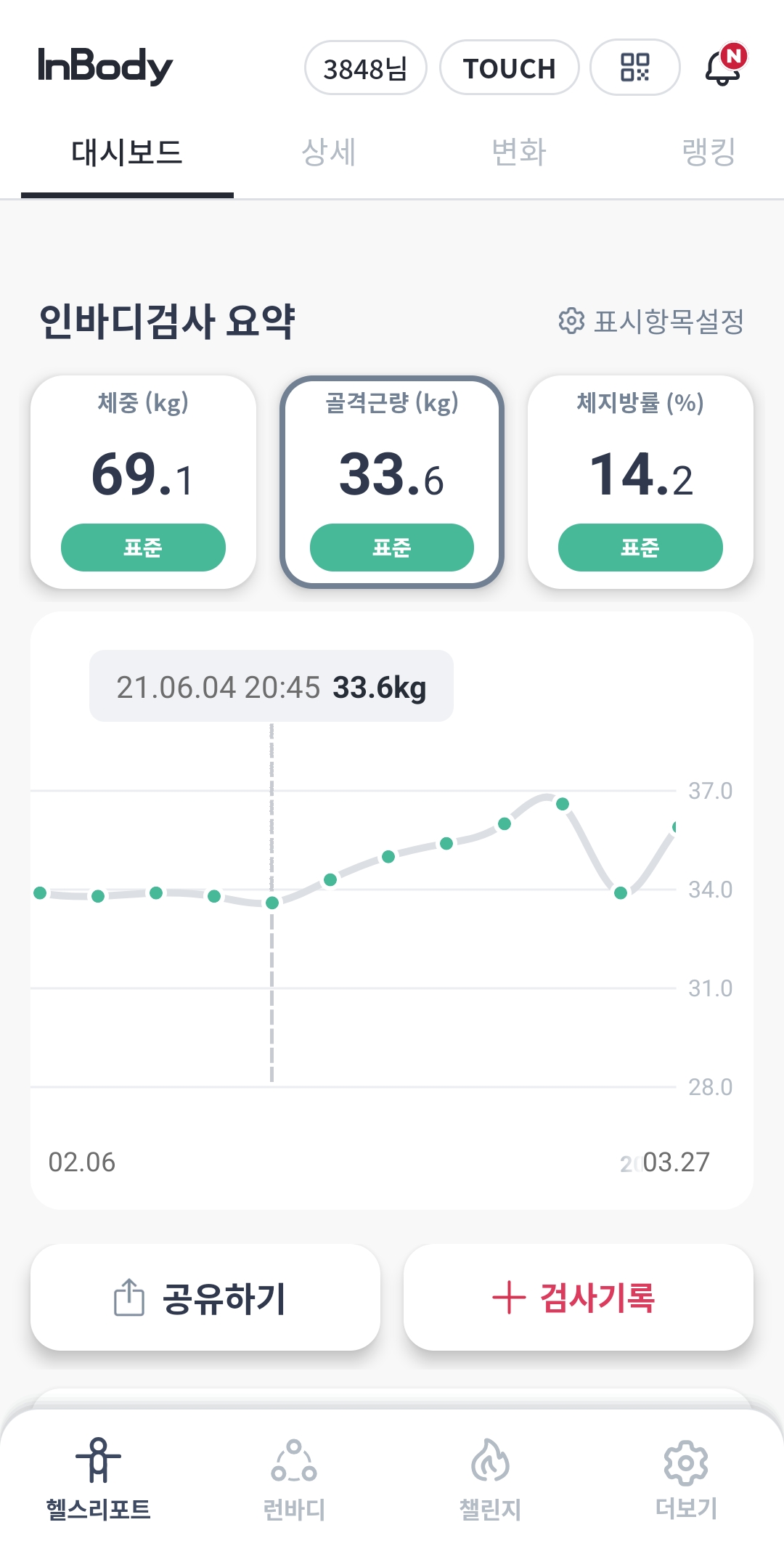
Task: Open the 챌린지 tab
Action: pos(490,1478)
